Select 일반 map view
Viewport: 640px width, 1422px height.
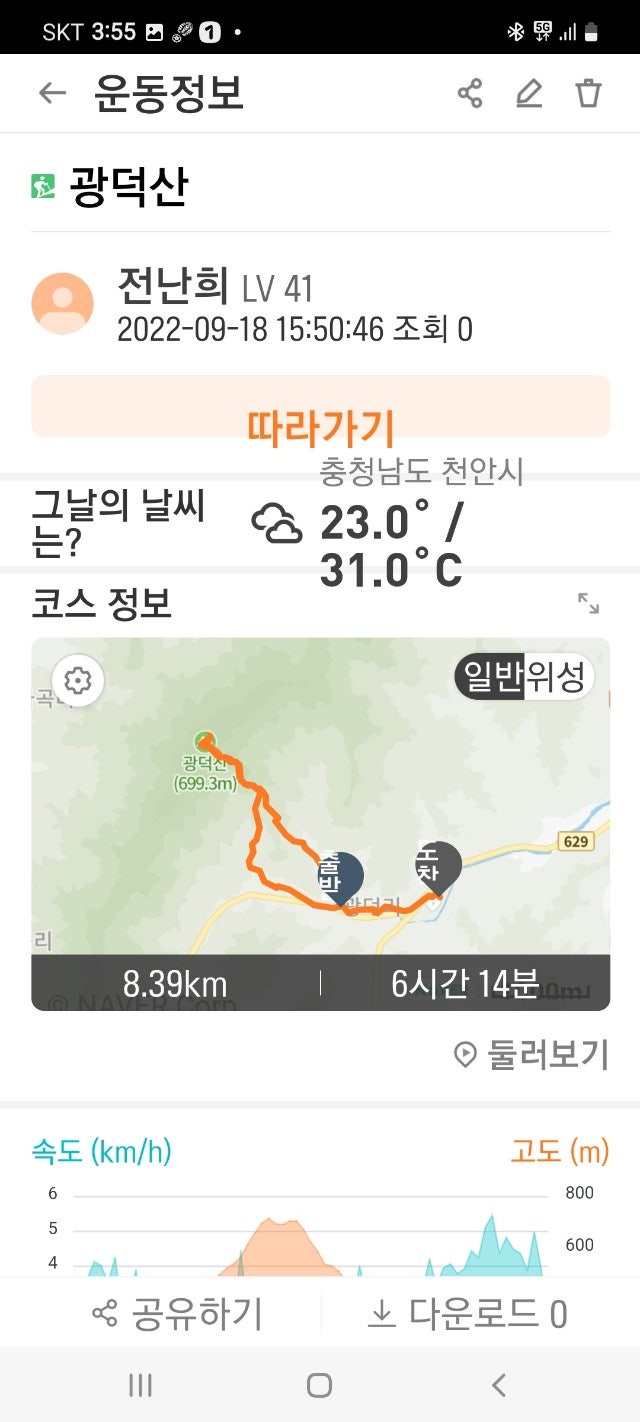[491, 677]
